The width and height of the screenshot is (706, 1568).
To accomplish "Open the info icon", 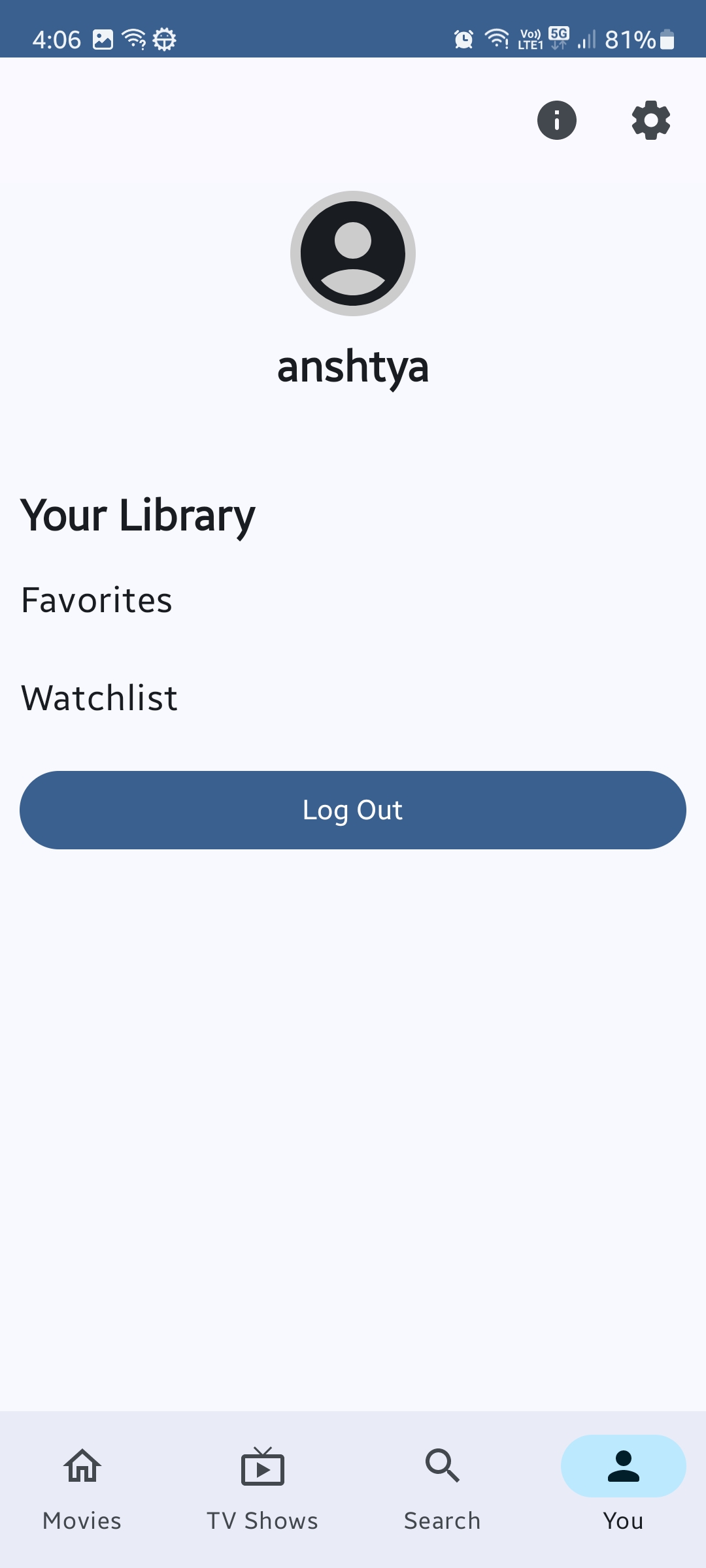I will click(x=556, y=120).
